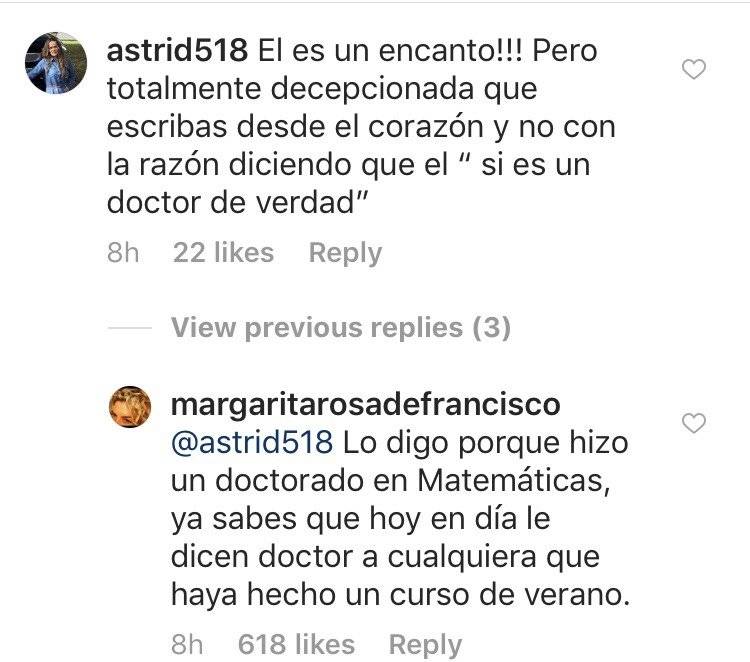Open the astrid518 username link
Viewport: 750px width, 662px height.
[x=177, y=49]
